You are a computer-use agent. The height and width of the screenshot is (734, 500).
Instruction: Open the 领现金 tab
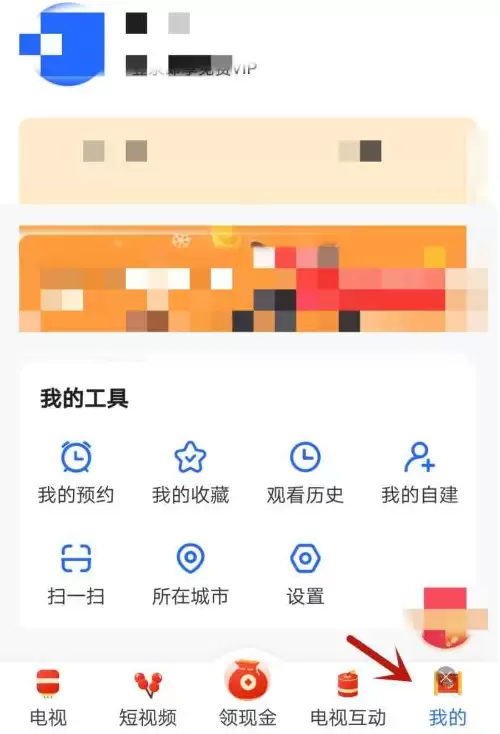(x=248, y=694)
